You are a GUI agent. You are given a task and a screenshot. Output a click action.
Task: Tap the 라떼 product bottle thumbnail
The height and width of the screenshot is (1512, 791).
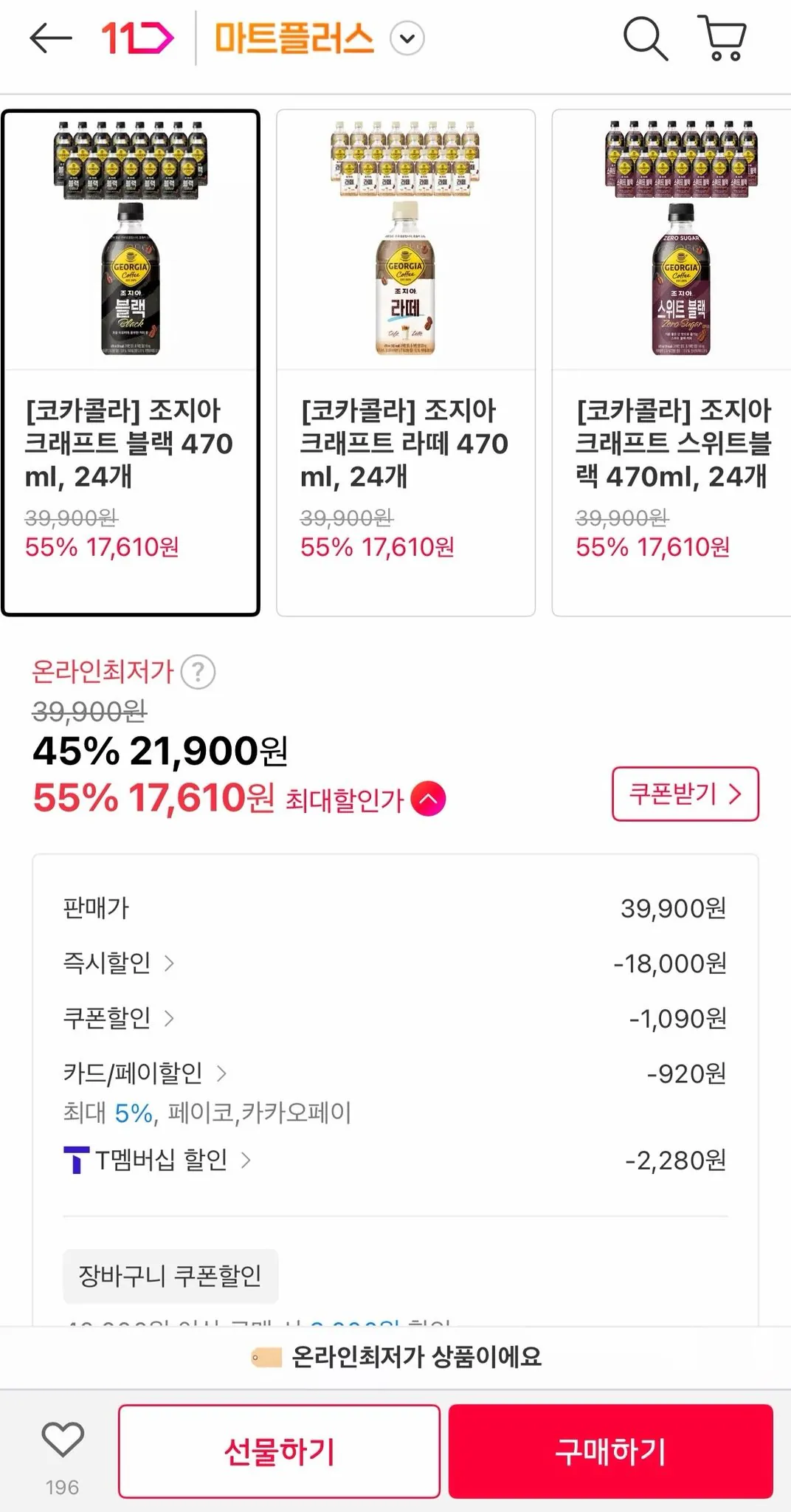click(x=406, y=288)
